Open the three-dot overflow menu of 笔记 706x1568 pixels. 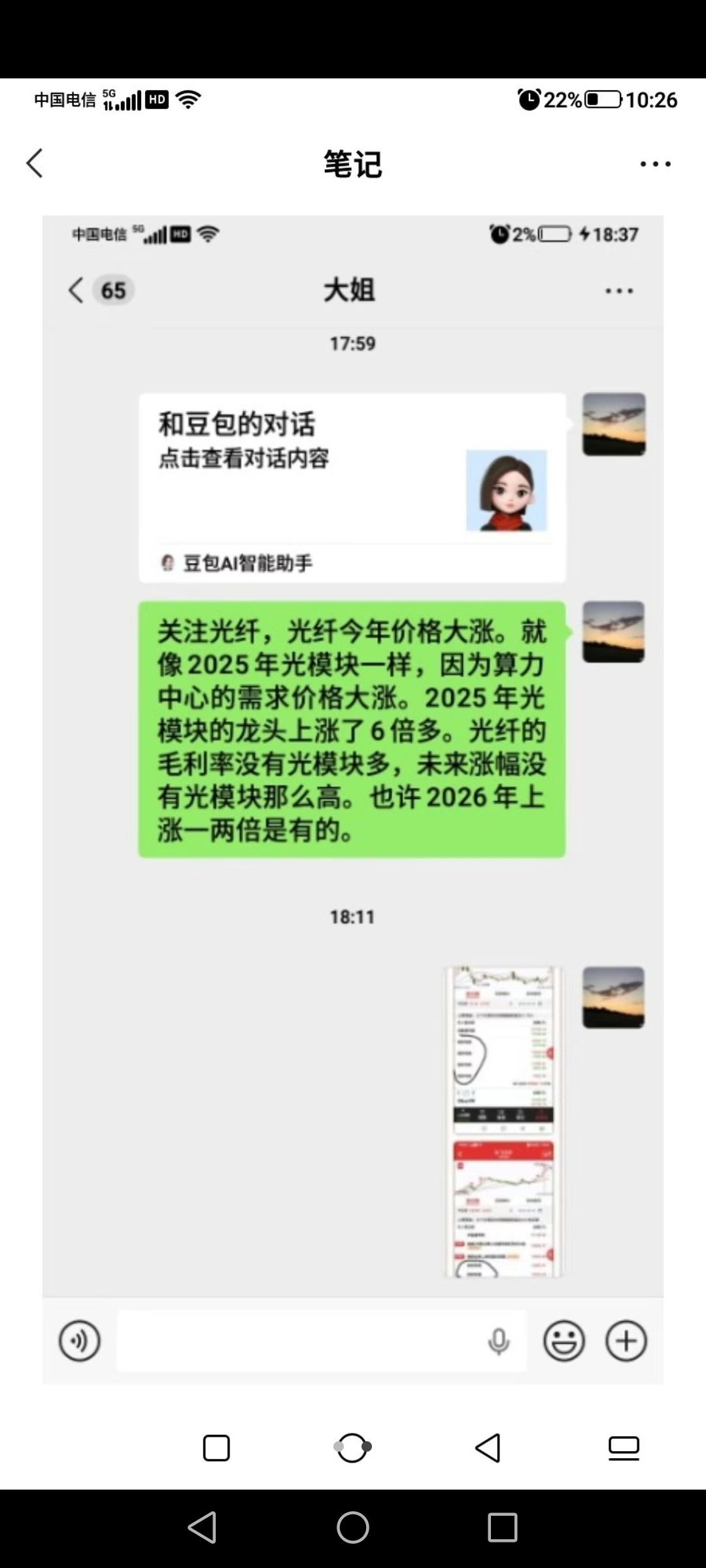[x=655, y=164]
